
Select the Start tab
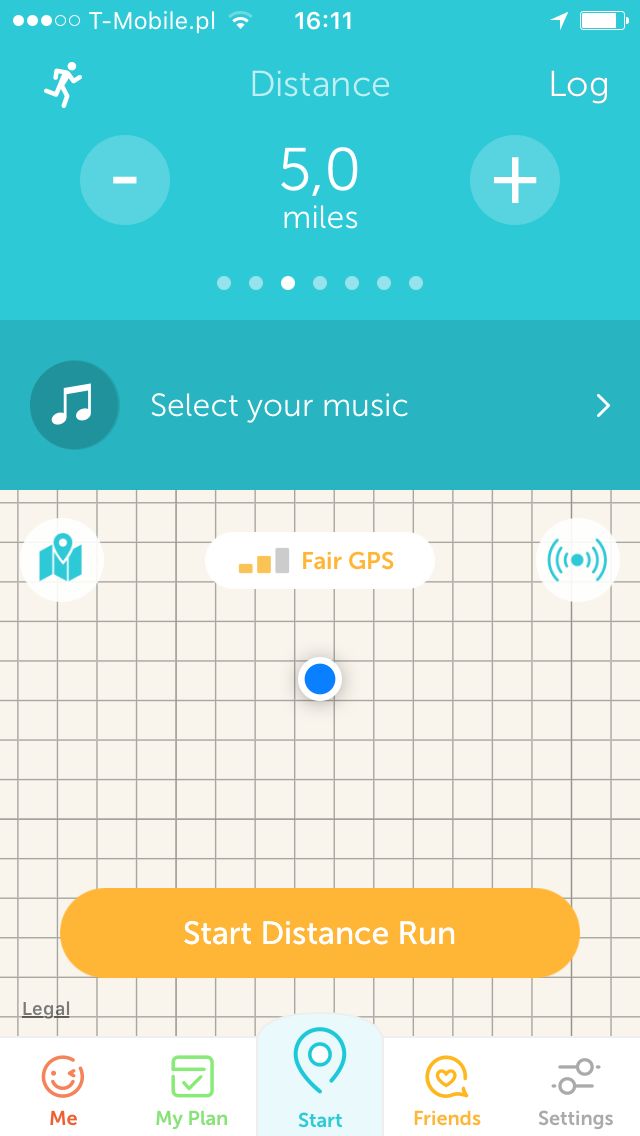320,1077
